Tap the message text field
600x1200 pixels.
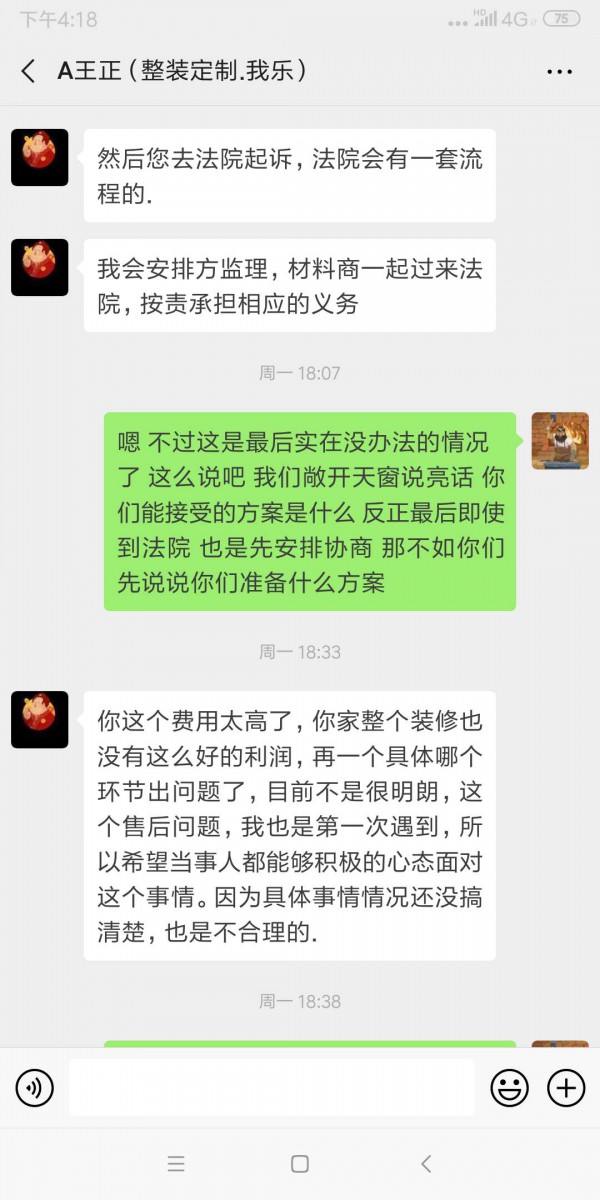pos(271,1087)
